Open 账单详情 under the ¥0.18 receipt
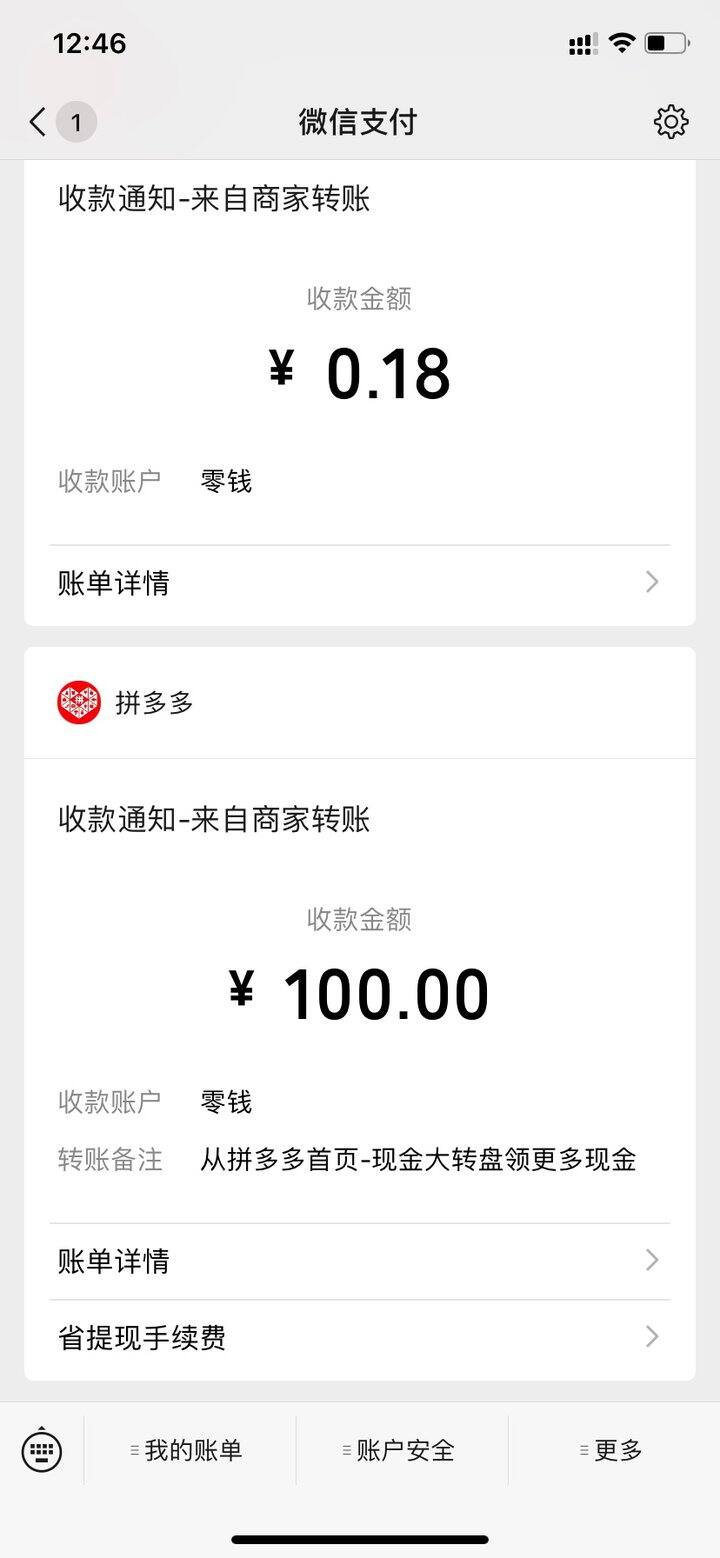Screen dimensions: 720x1558 [x=360, y=583]
